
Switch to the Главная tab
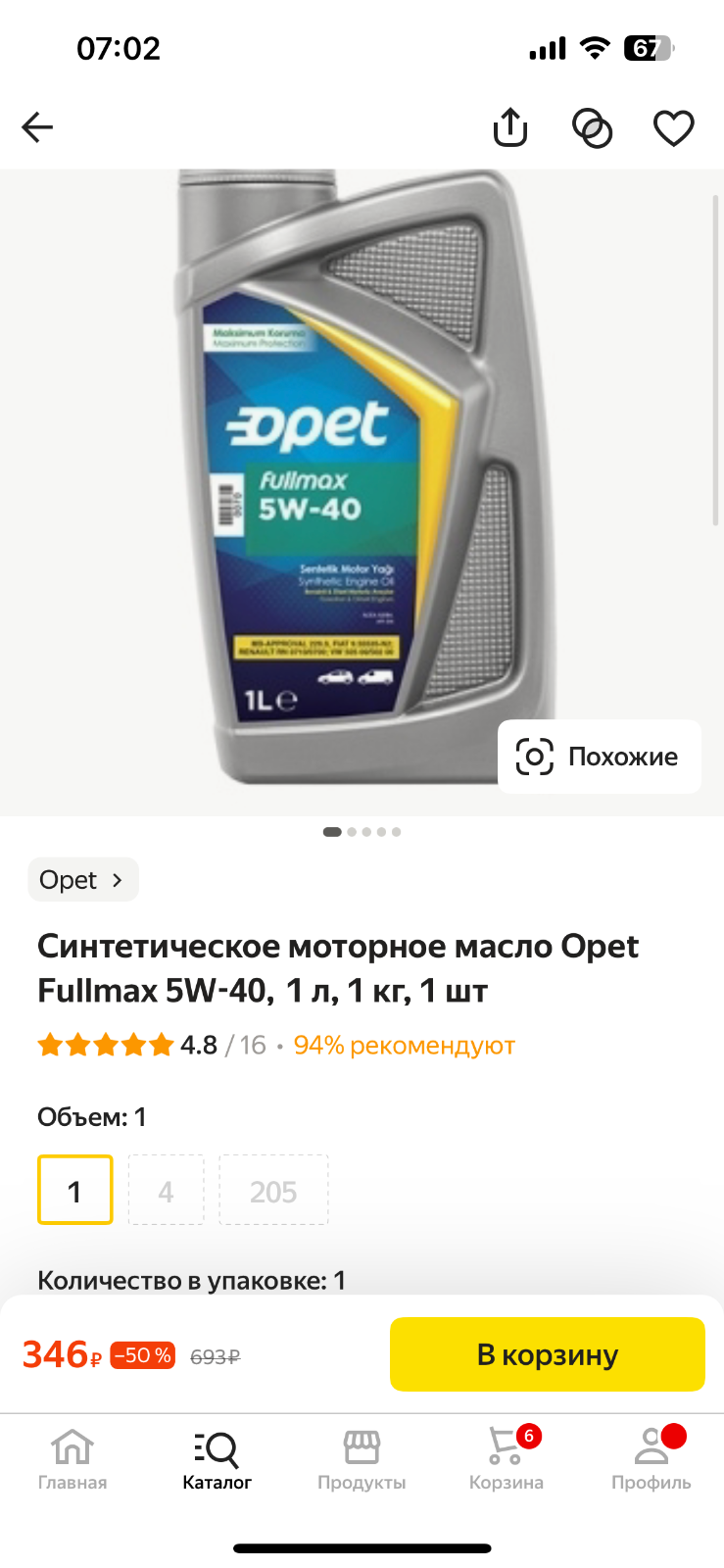pos(72,1459)
